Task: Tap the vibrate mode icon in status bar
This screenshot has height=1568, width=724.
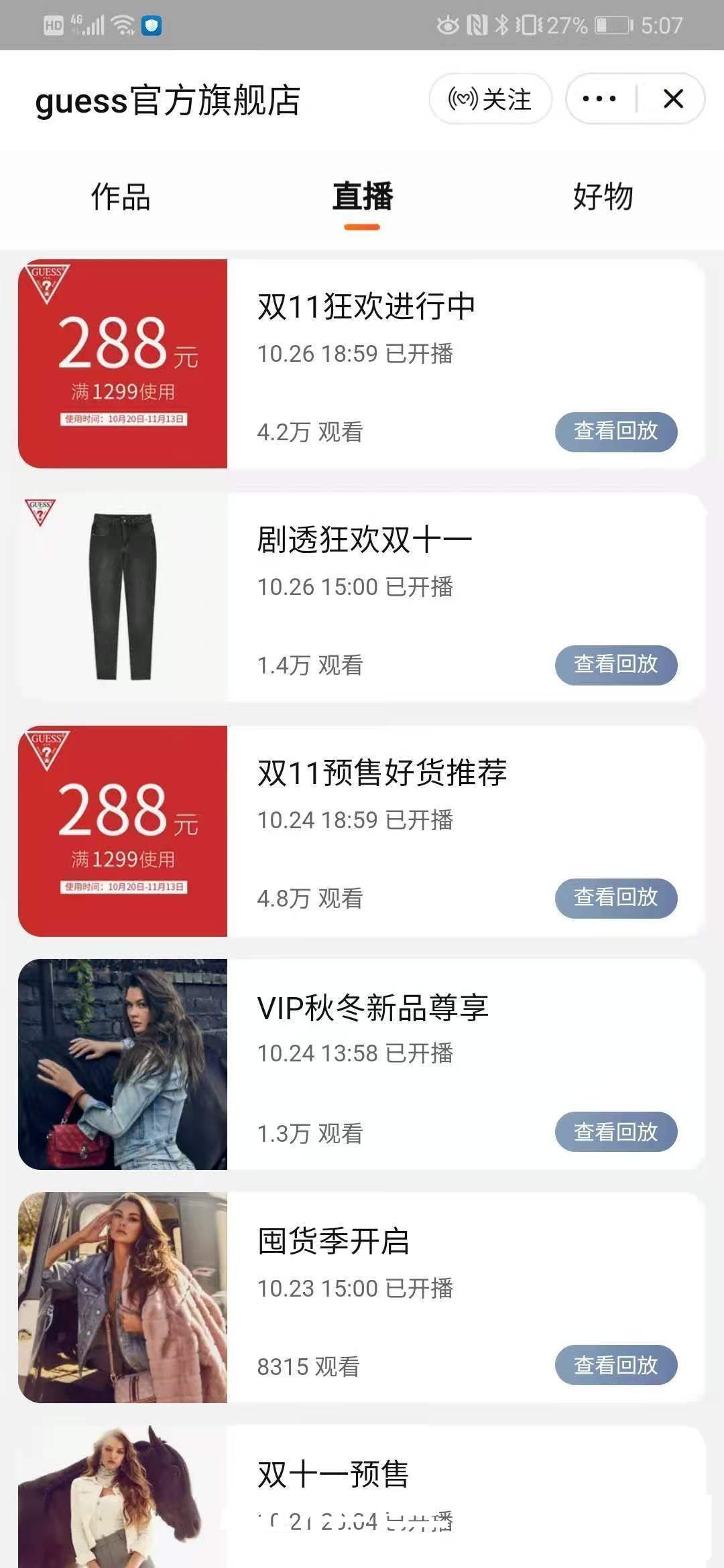Action: click(528, 25)
